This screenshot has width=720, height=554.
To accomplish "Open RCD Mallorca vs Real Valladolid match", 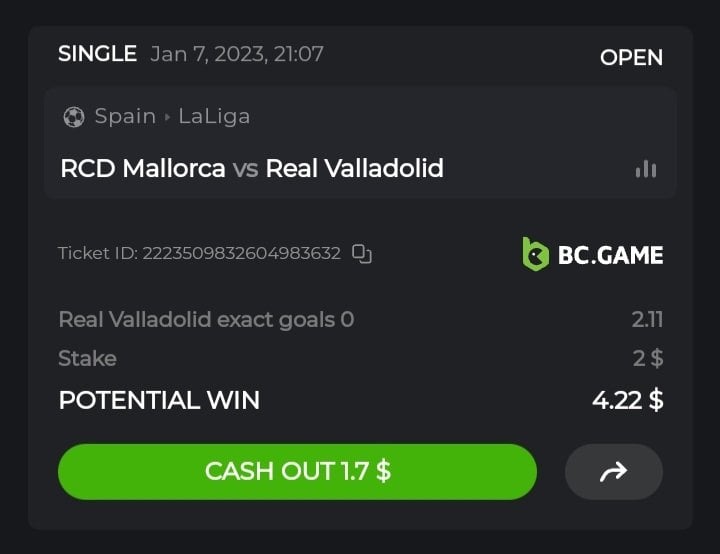I will [x=252, y=168].
